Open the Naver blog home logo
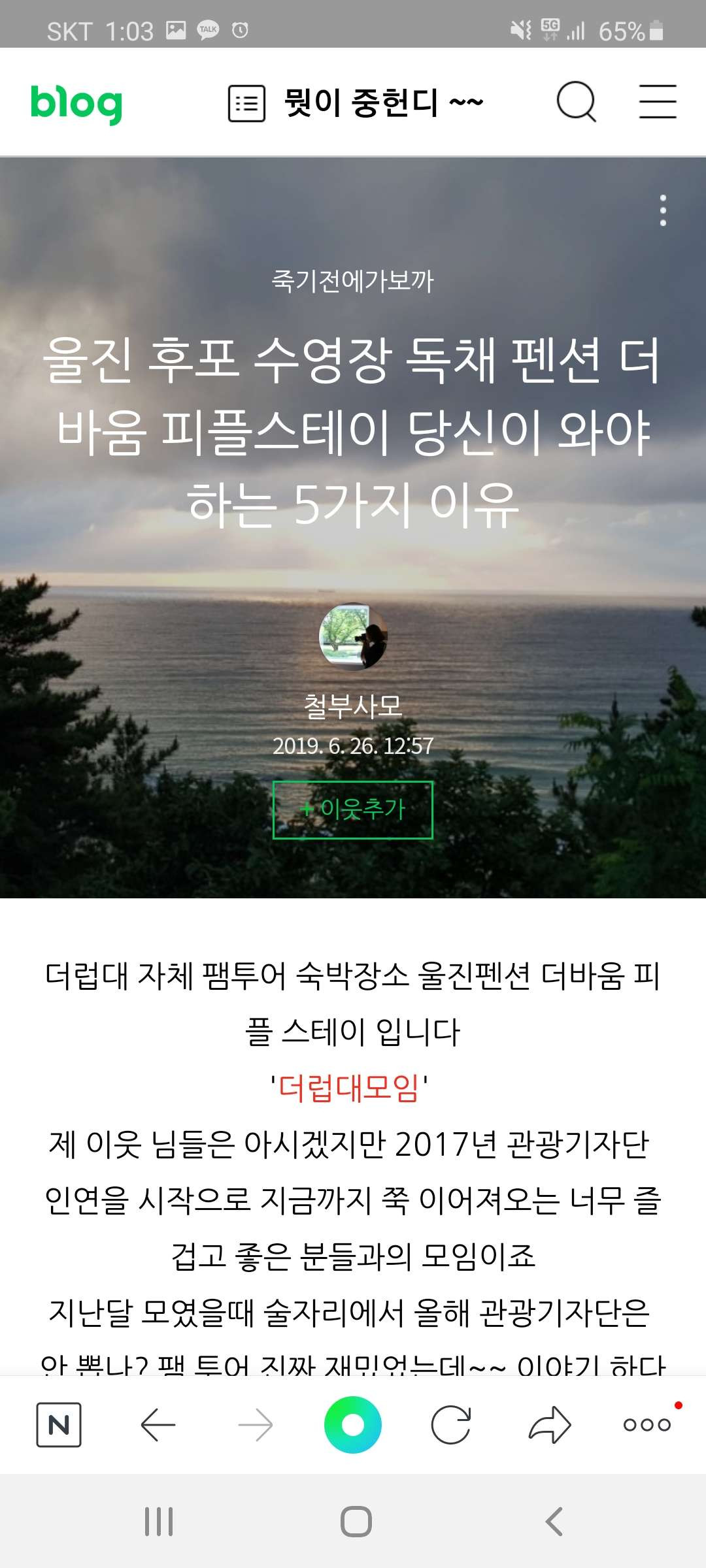The width and height of the screenshot is (706, 1568). tap(76, 103)
